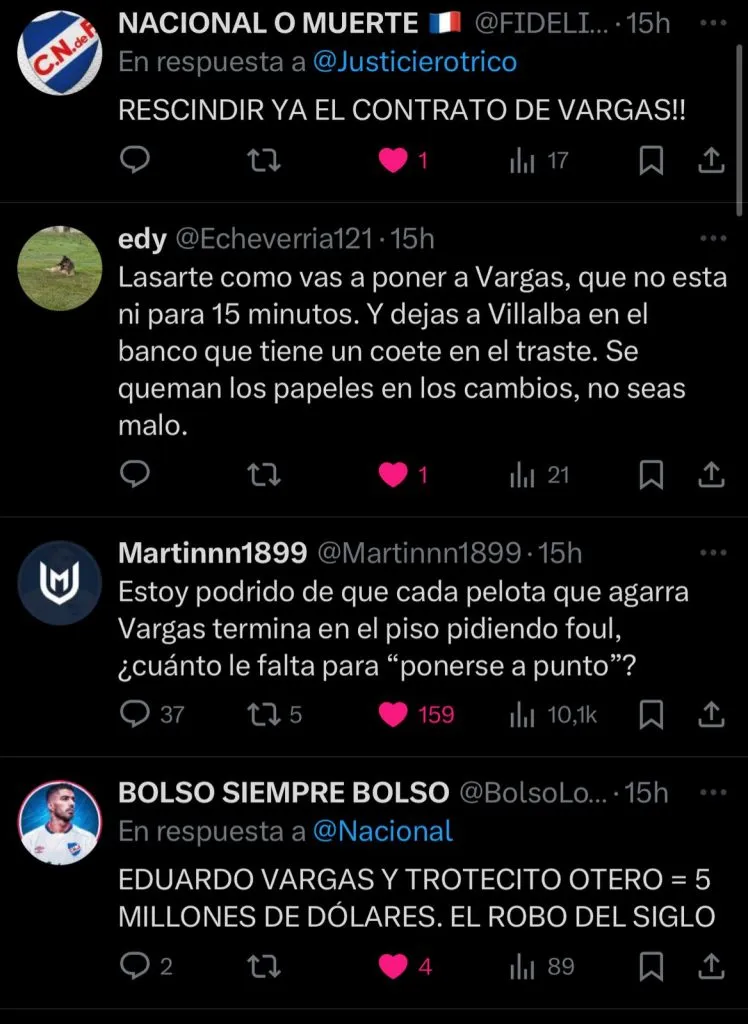
Task: Reply to the BOLSO SIEMPRE BOLSO tweet
Action: (x=134, y=966)
